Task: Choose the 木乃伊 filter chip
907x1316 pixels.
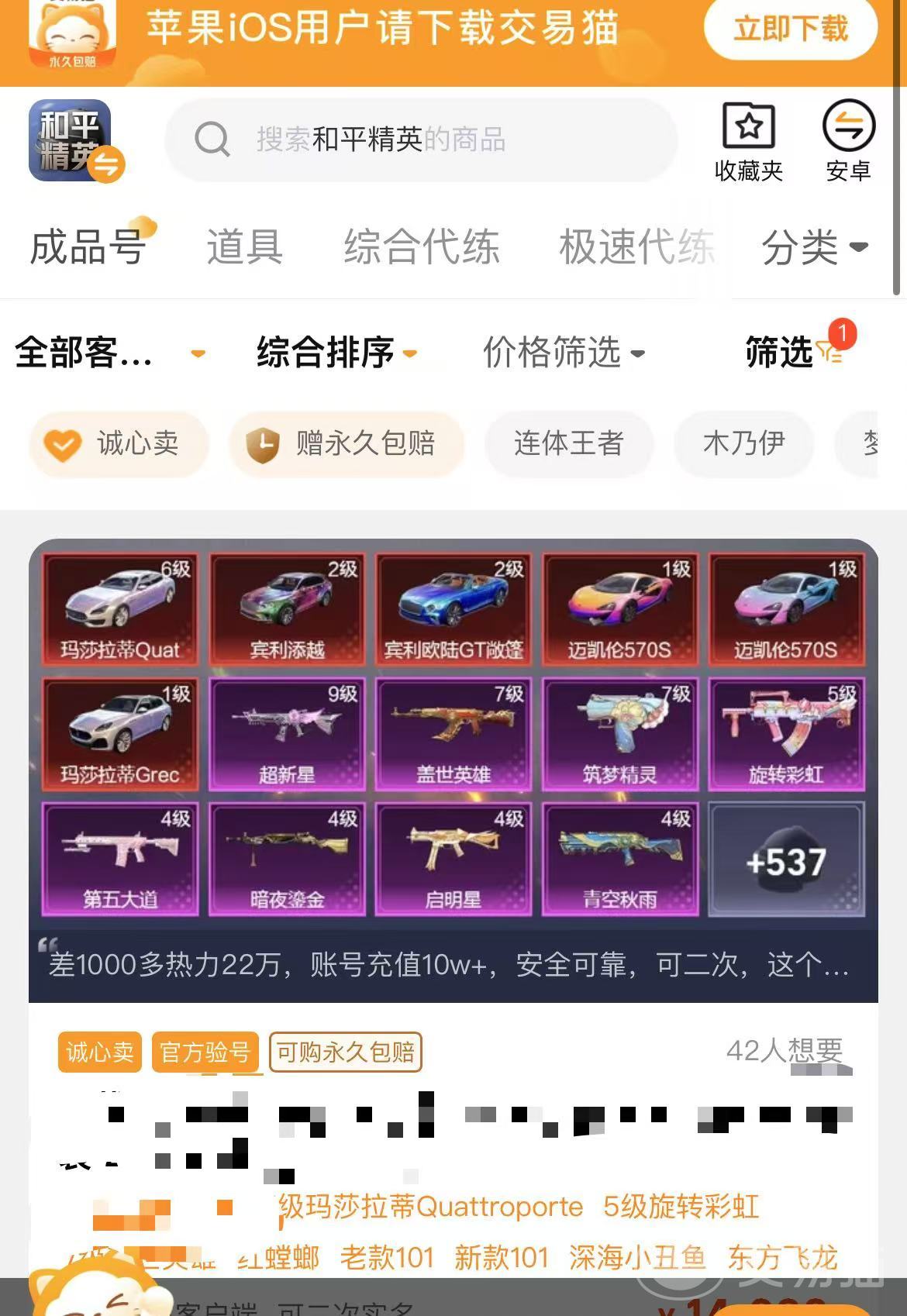Action: (743, 444)
